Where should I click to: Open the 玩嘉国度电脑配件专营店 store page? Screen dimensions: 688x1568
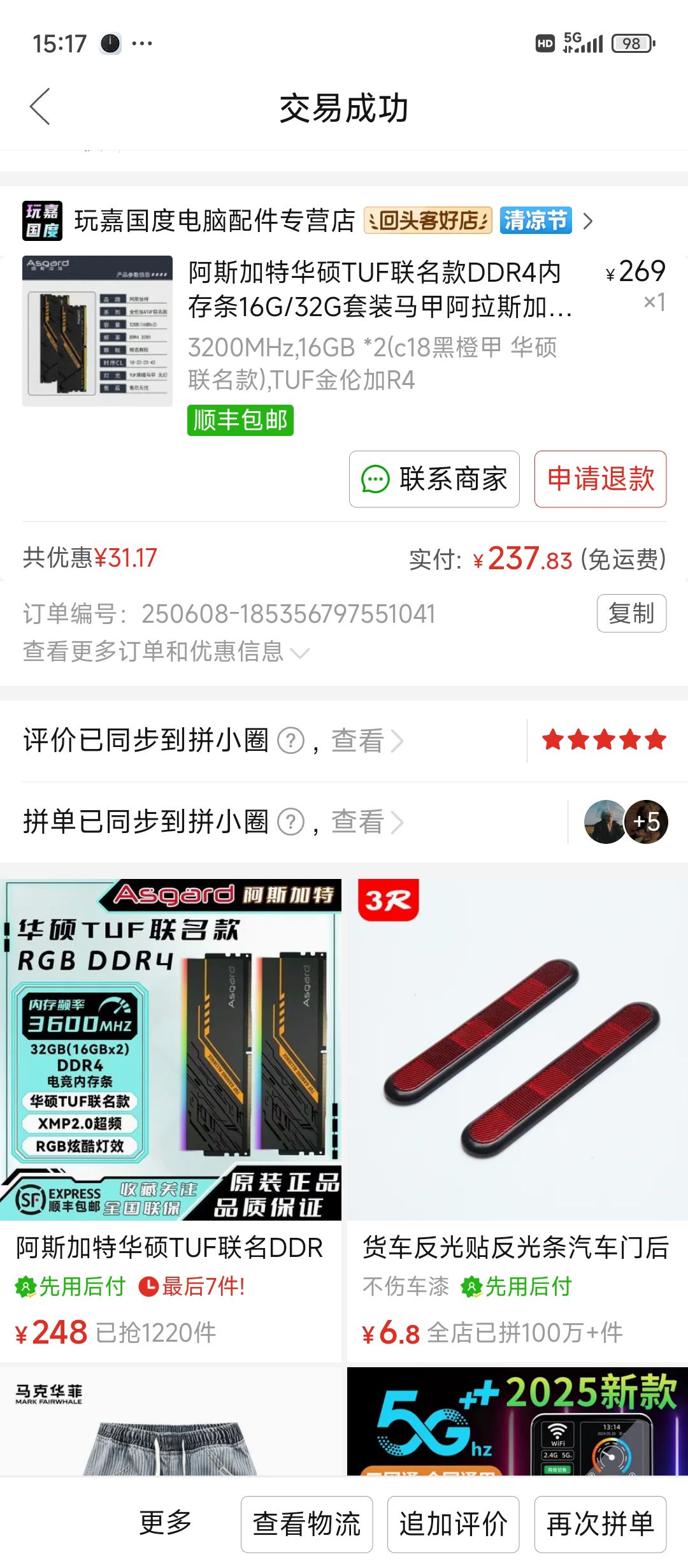tap(308, 221)
